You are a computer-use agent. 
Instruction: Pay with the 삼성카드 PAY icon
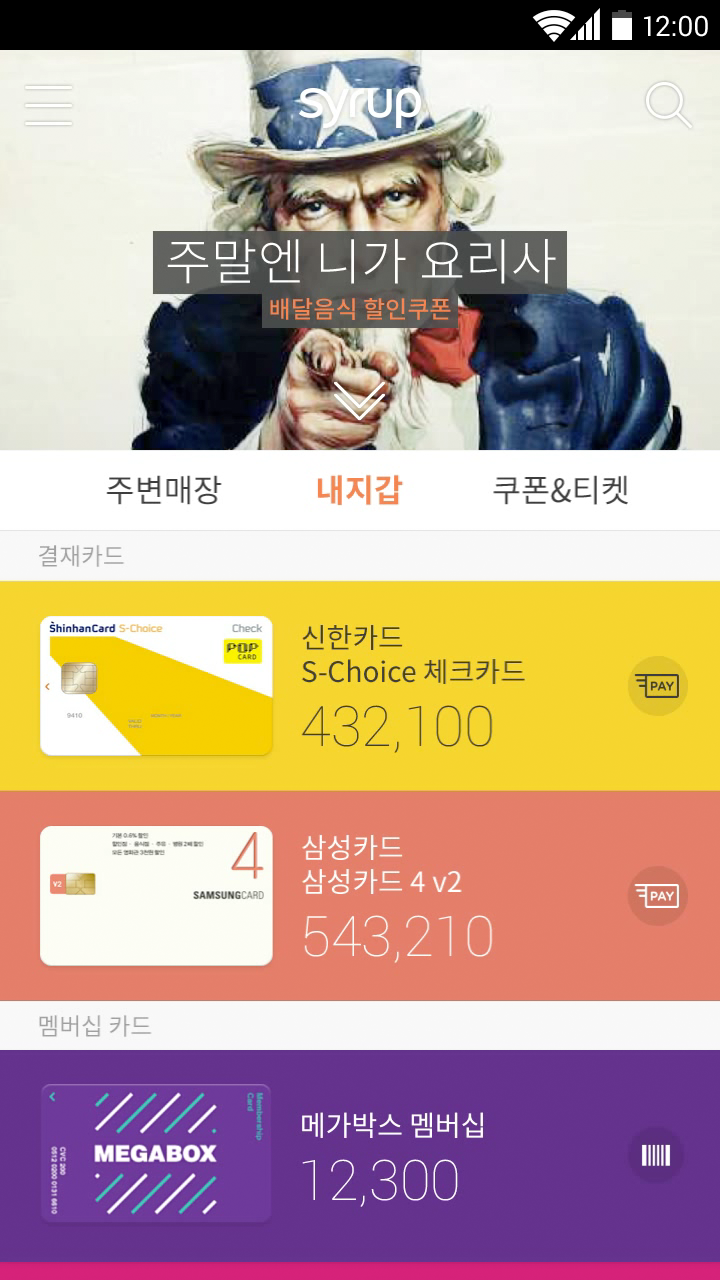tap(658, 896)
